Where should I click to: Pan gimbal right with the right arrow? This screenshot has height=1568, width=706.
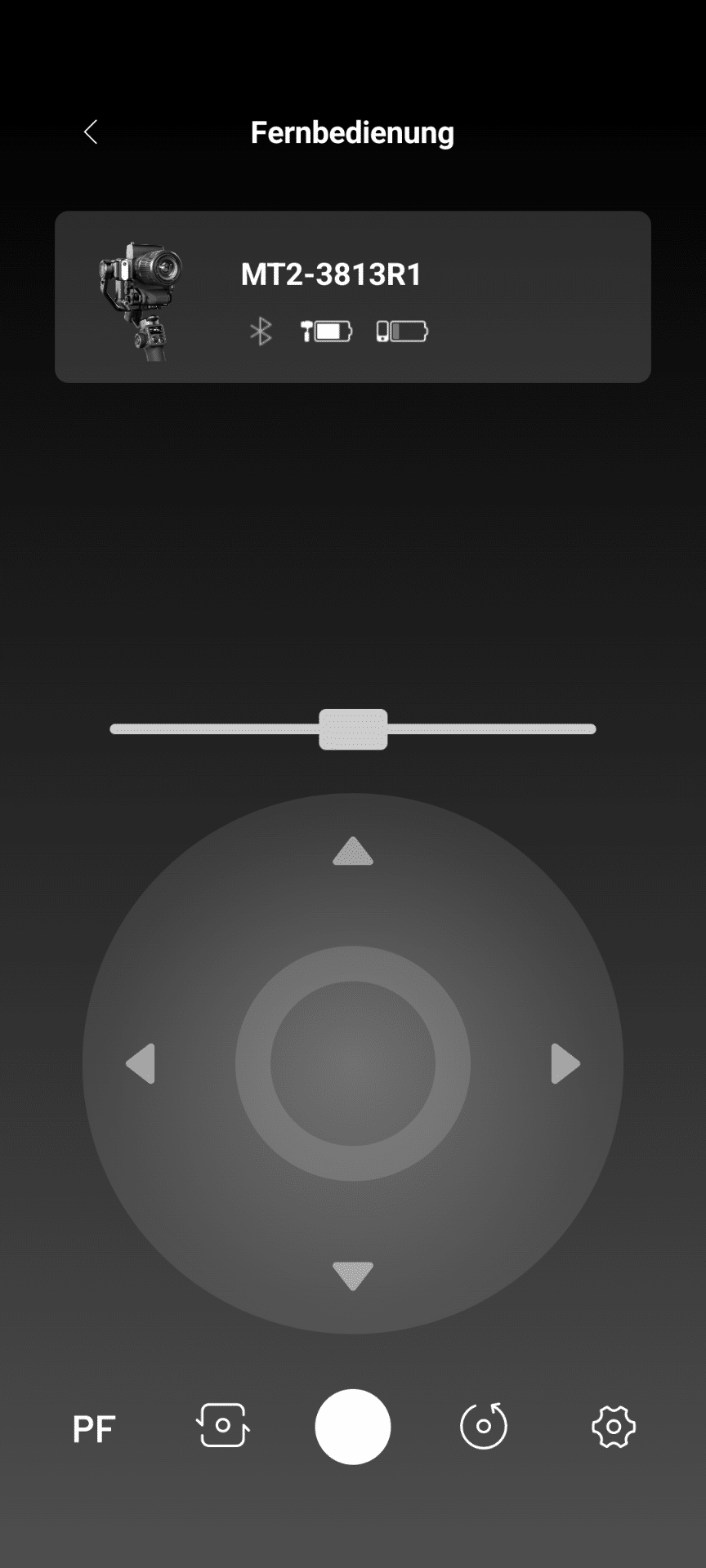(565, 1063)
